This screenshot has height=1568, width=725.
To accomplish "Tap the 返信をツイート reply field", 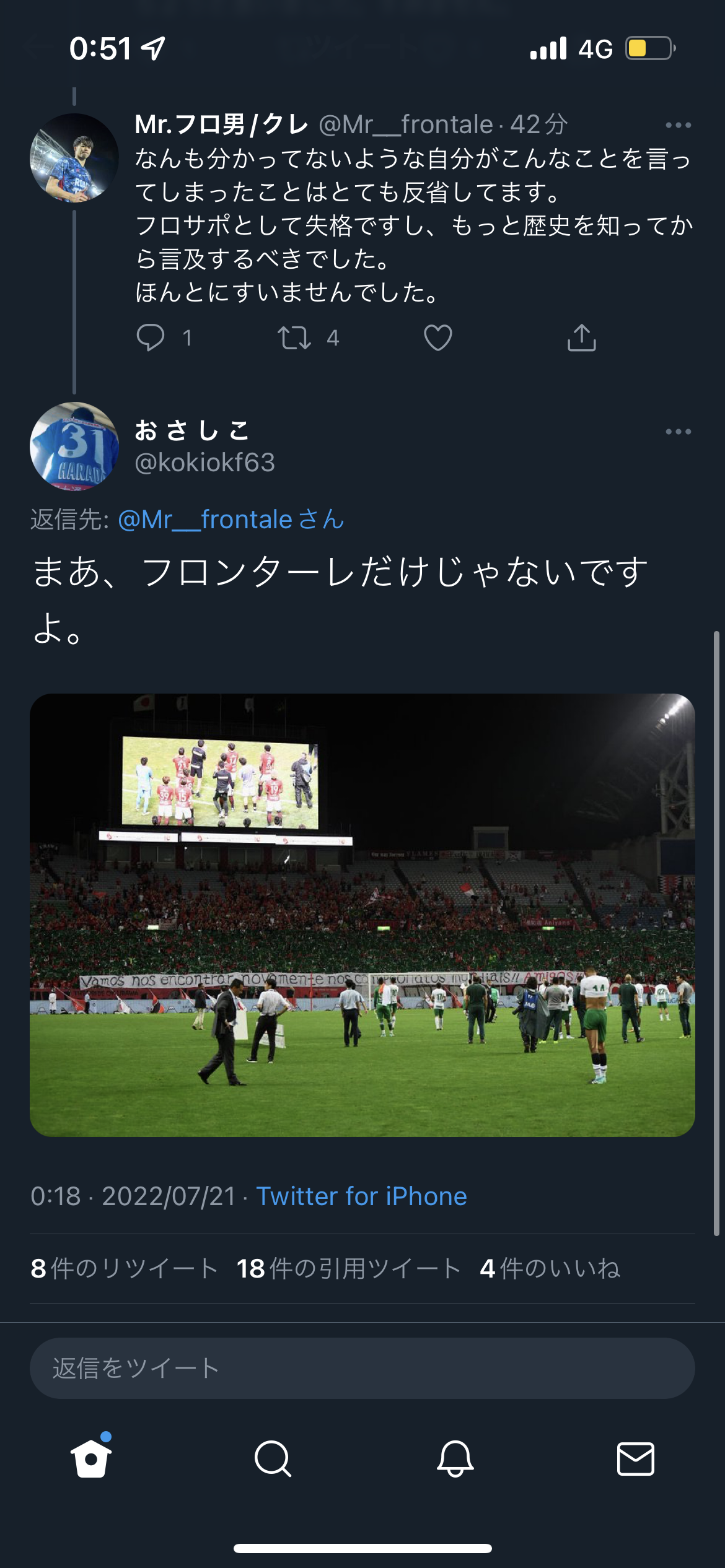I will coord(362,1368).
